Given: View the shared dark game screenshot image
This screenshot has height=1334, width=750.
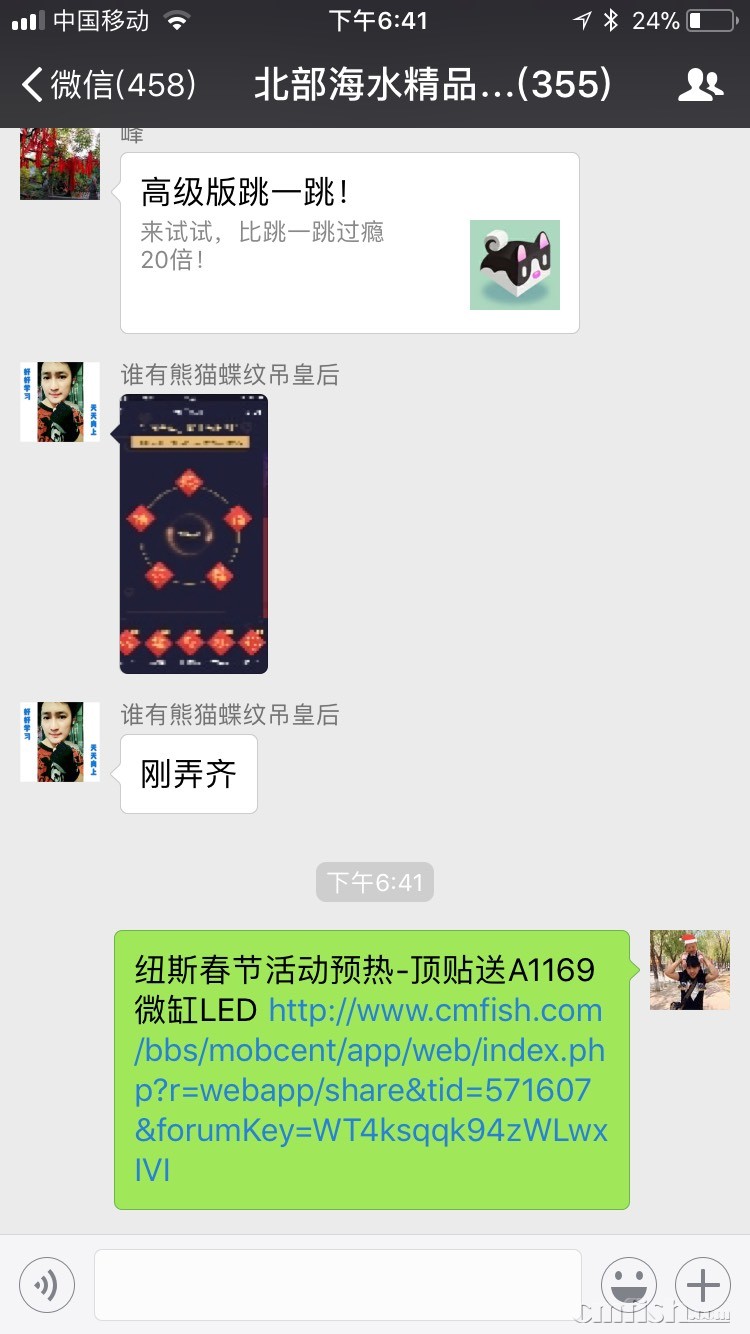Looking at the screenshot, I should point(194,534).
